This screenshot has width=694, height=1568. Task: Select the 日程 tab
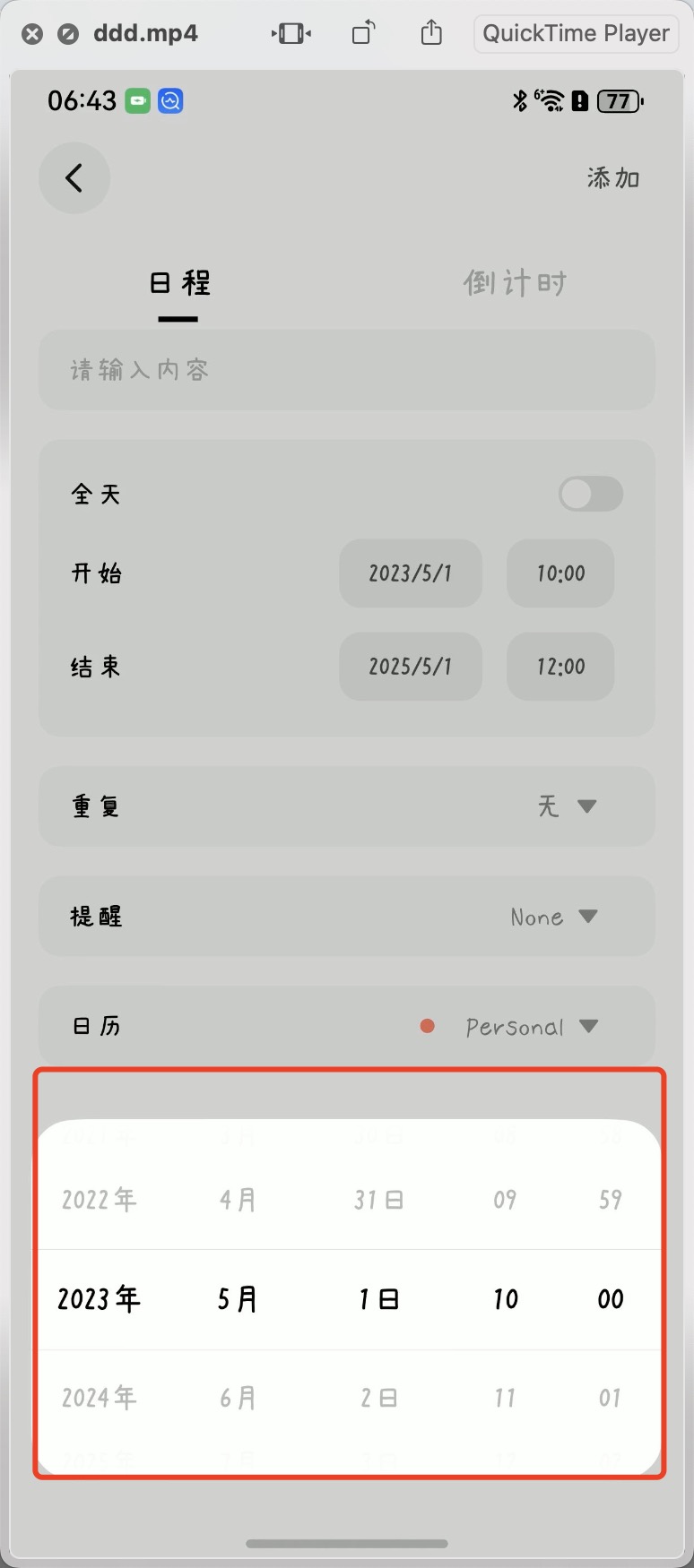pos(179,283)
